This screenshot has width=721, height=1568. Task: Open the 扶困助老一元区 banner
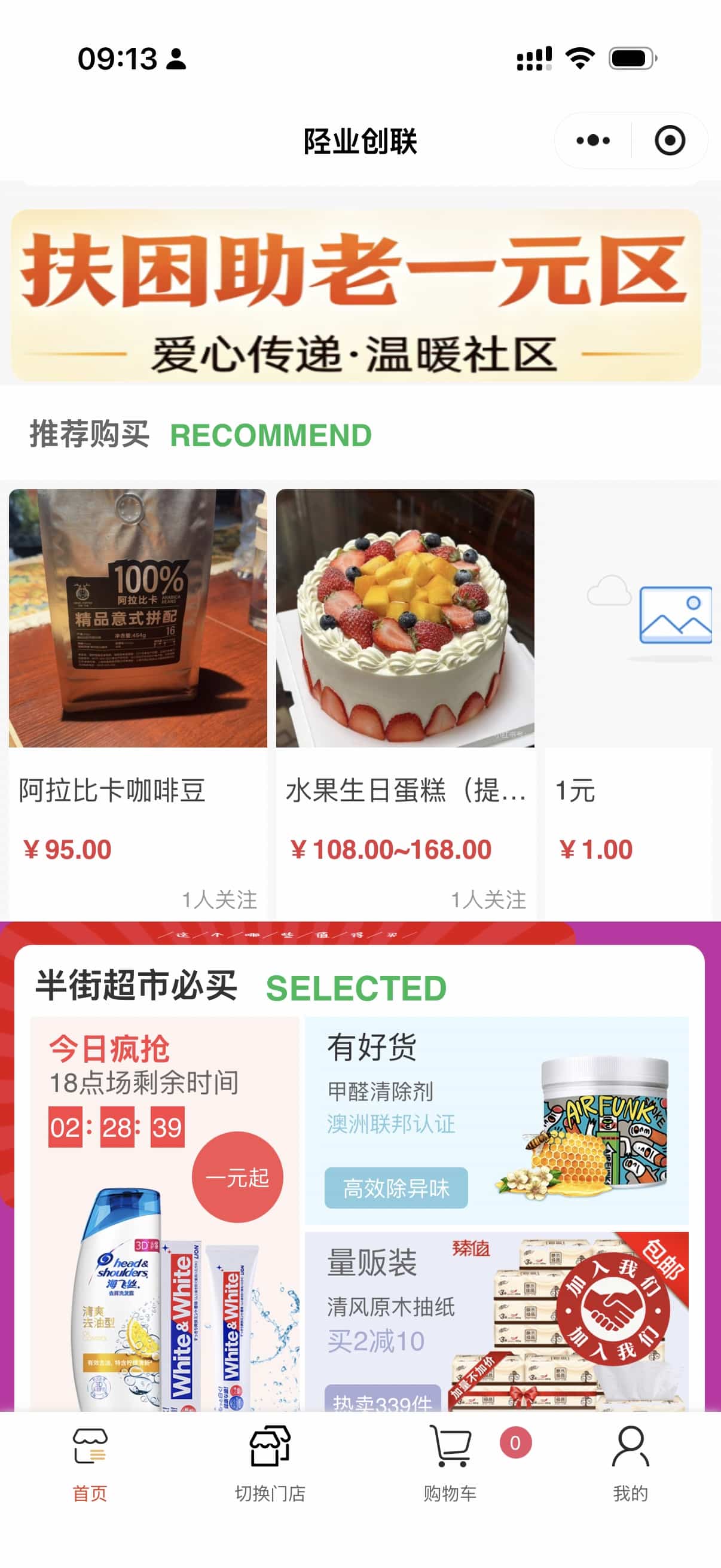(356, 296)
